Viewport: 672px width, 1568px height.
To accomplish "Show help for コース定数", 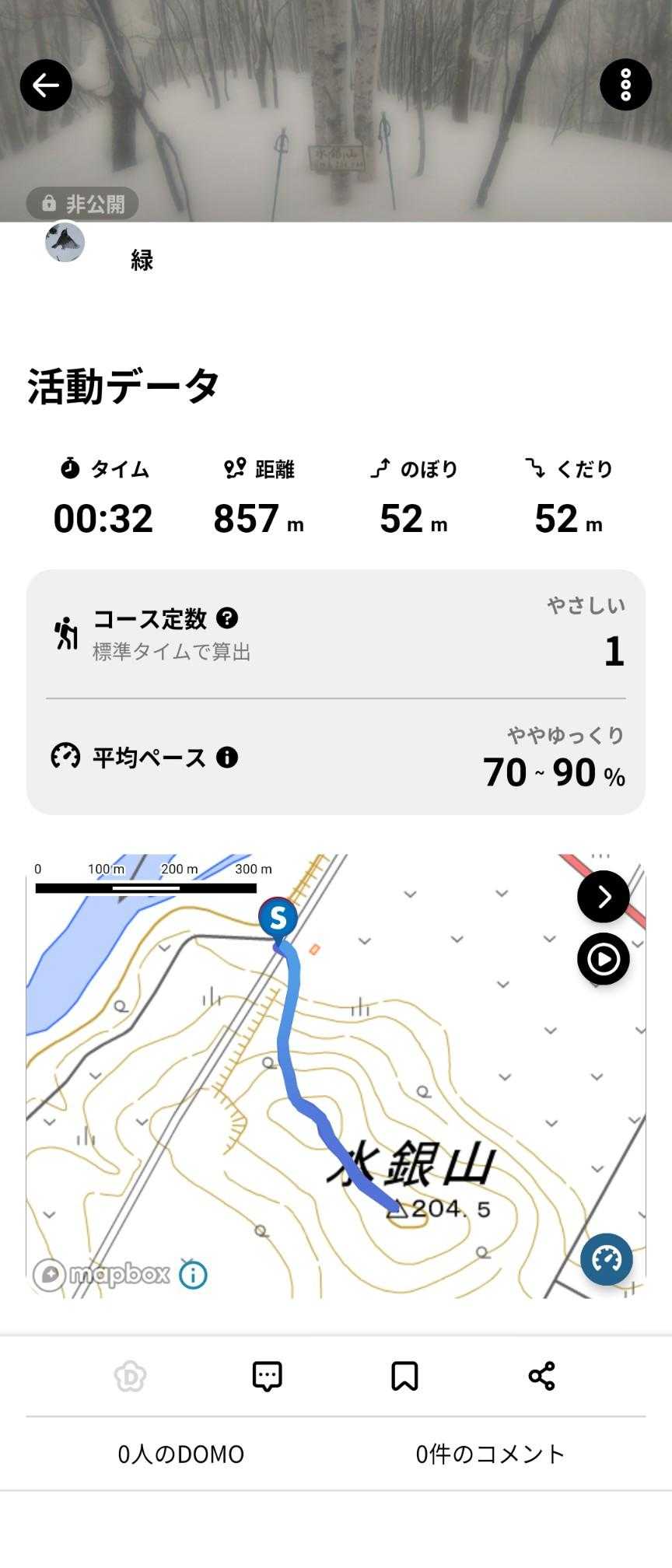I will 227,618.
